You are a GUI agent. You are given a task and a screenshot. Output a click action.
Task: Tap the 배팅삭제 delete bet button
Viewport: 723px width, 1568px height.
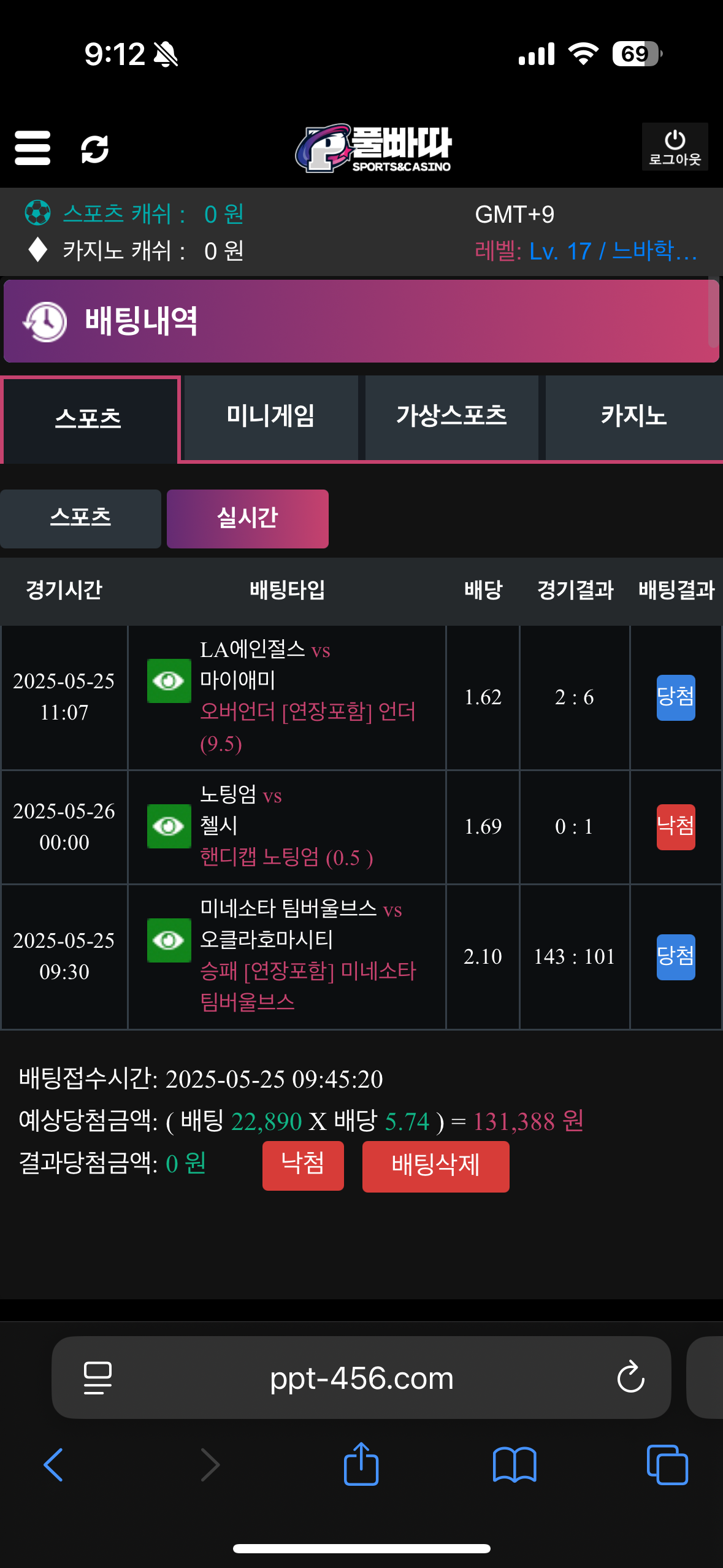(x=435, y=1166)
